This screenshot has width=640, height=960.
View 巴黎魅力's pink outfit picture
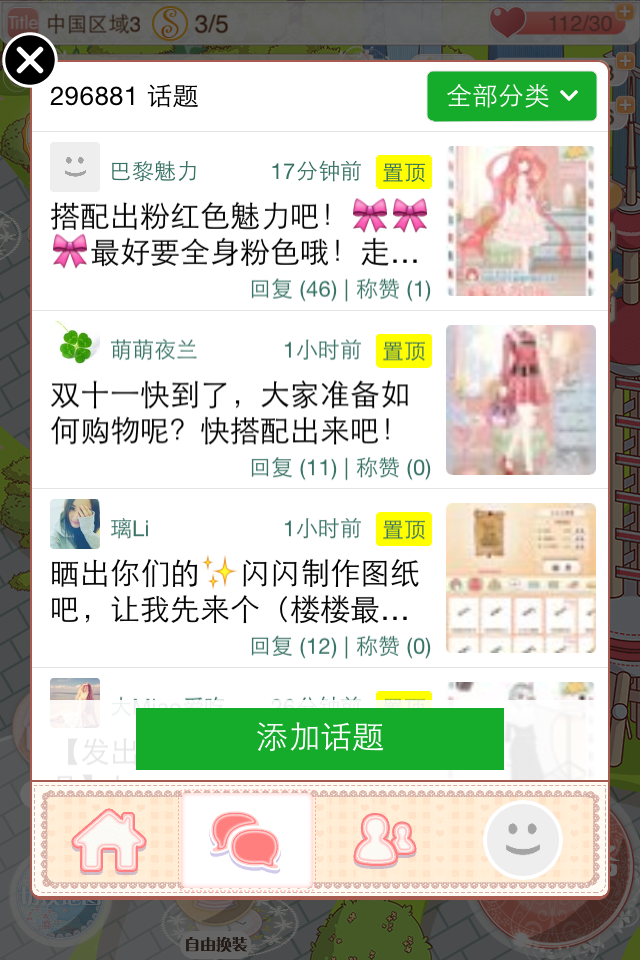[x=520, y=221]
